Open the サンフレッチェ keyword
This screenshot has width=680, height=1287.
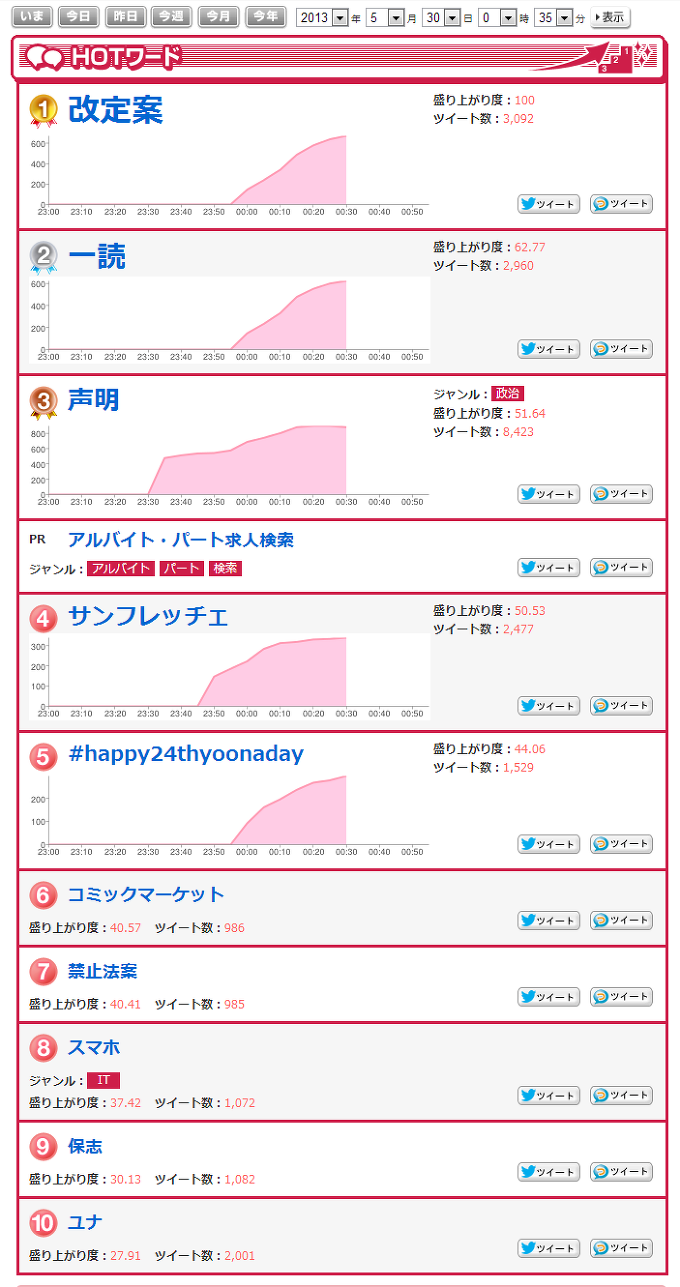pyautogui.click(x=147, y=617)
